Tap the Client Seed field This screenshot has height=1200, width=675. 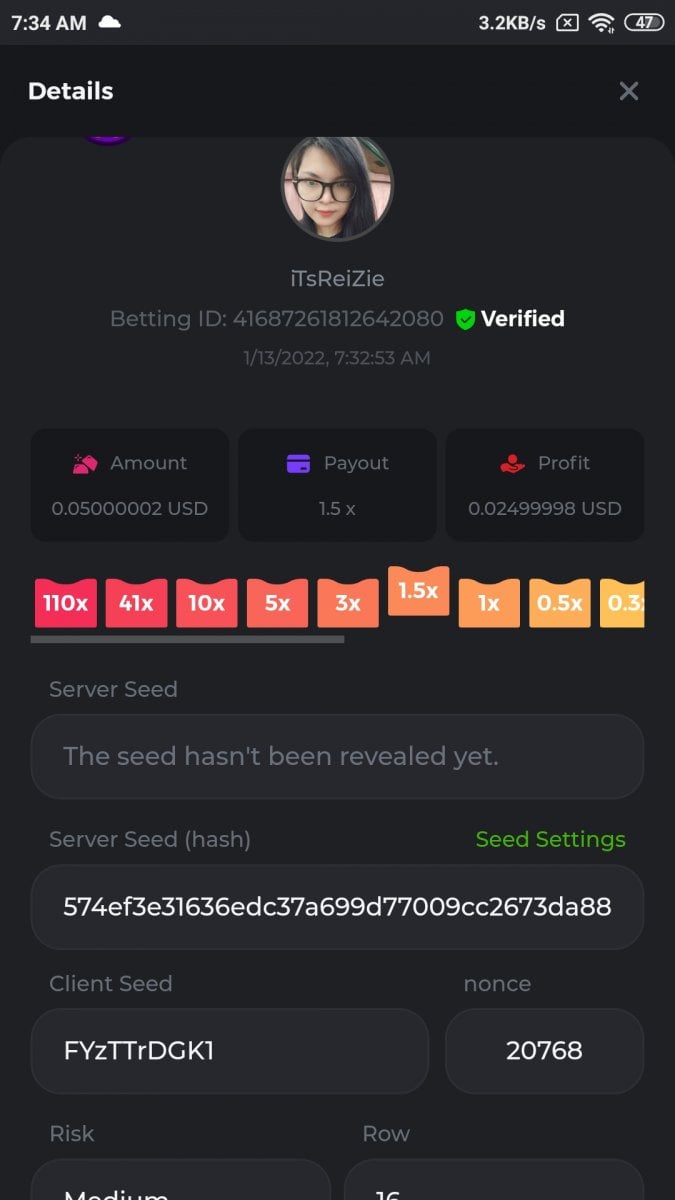230,1051
